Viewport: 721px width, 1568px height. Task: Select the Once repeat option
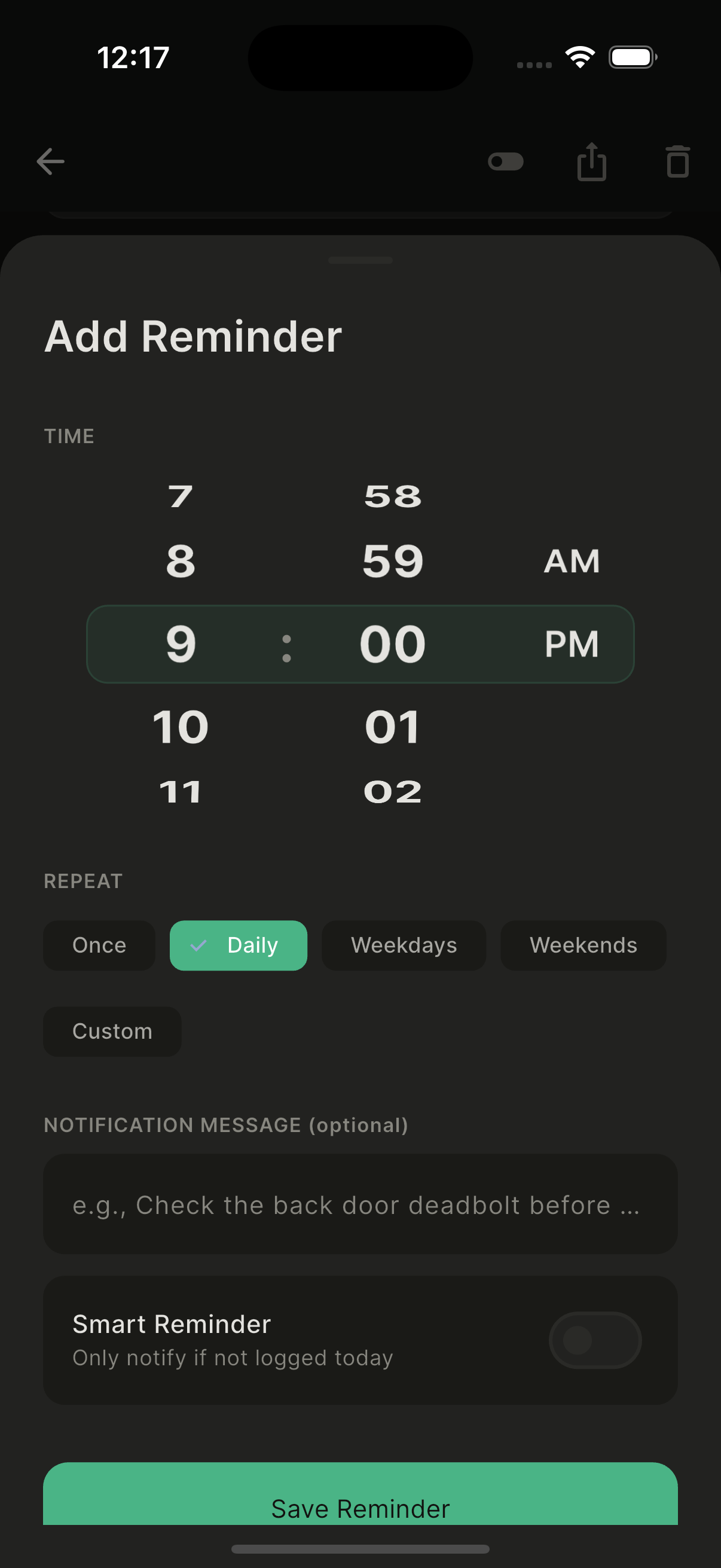click(x=99, y=945)
